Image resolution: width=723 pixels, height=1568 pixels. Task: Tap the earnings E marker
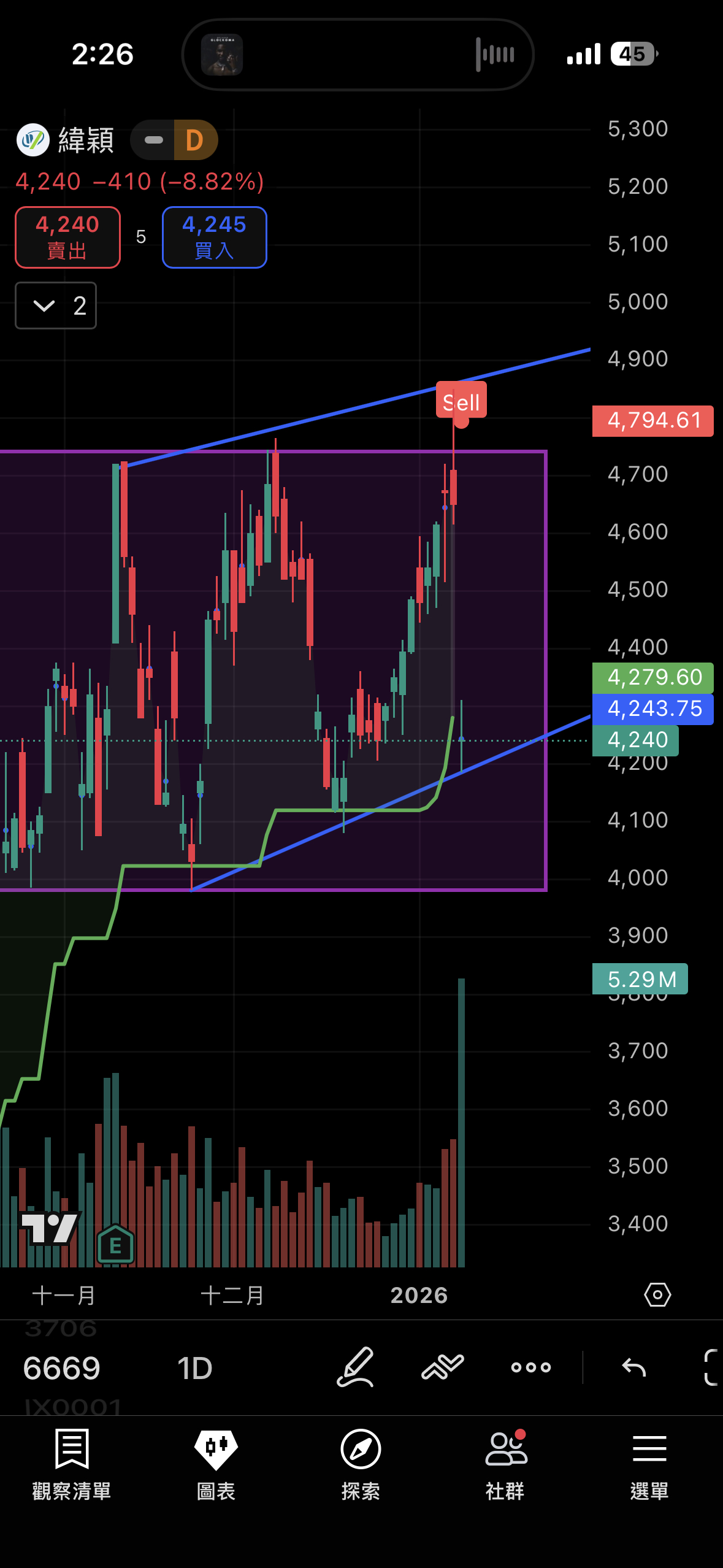115,1245
